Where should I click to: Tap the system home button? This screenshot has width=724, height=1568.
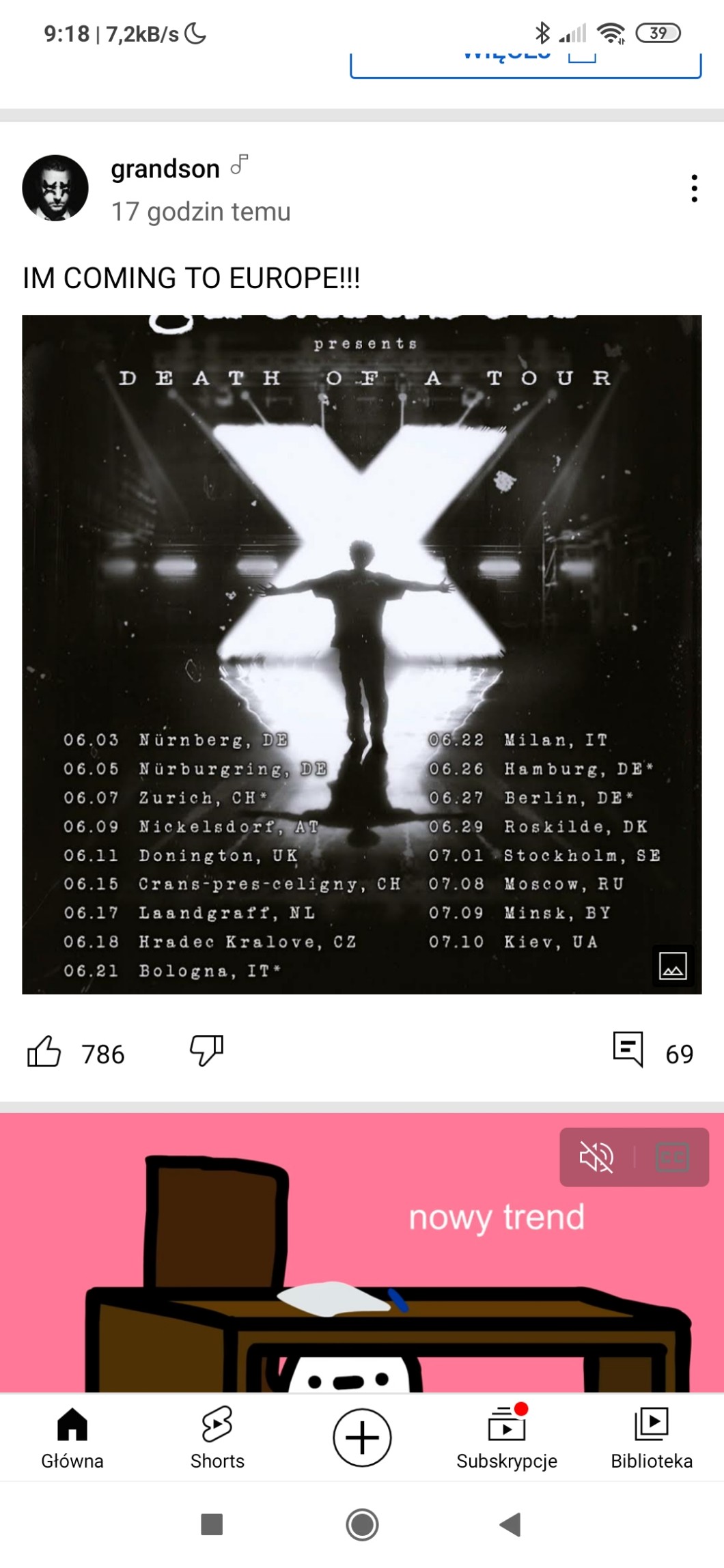click(x=362, y=1524)
